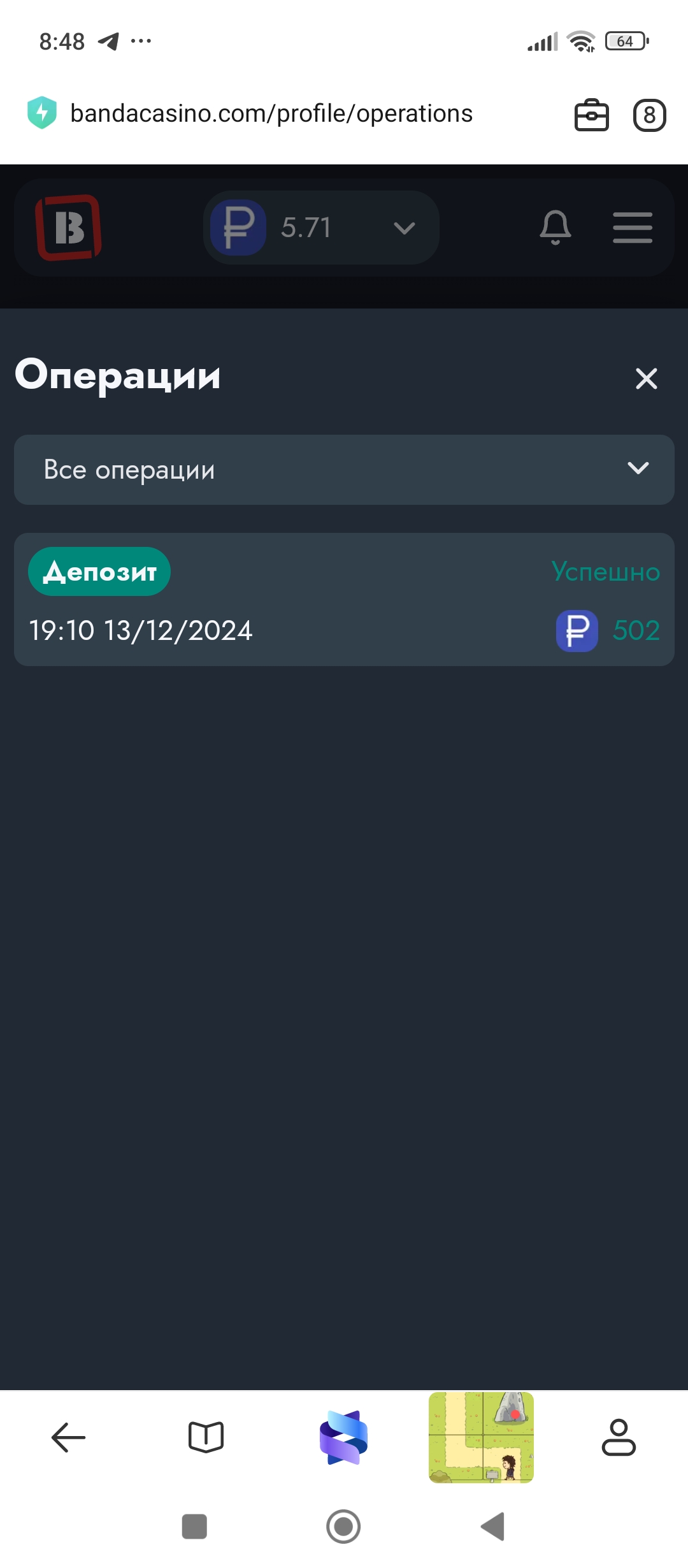Tap the browser logo icon in bottom bar
The height and width of the screenshot is (1568, 688).
tap(343, 1438)
